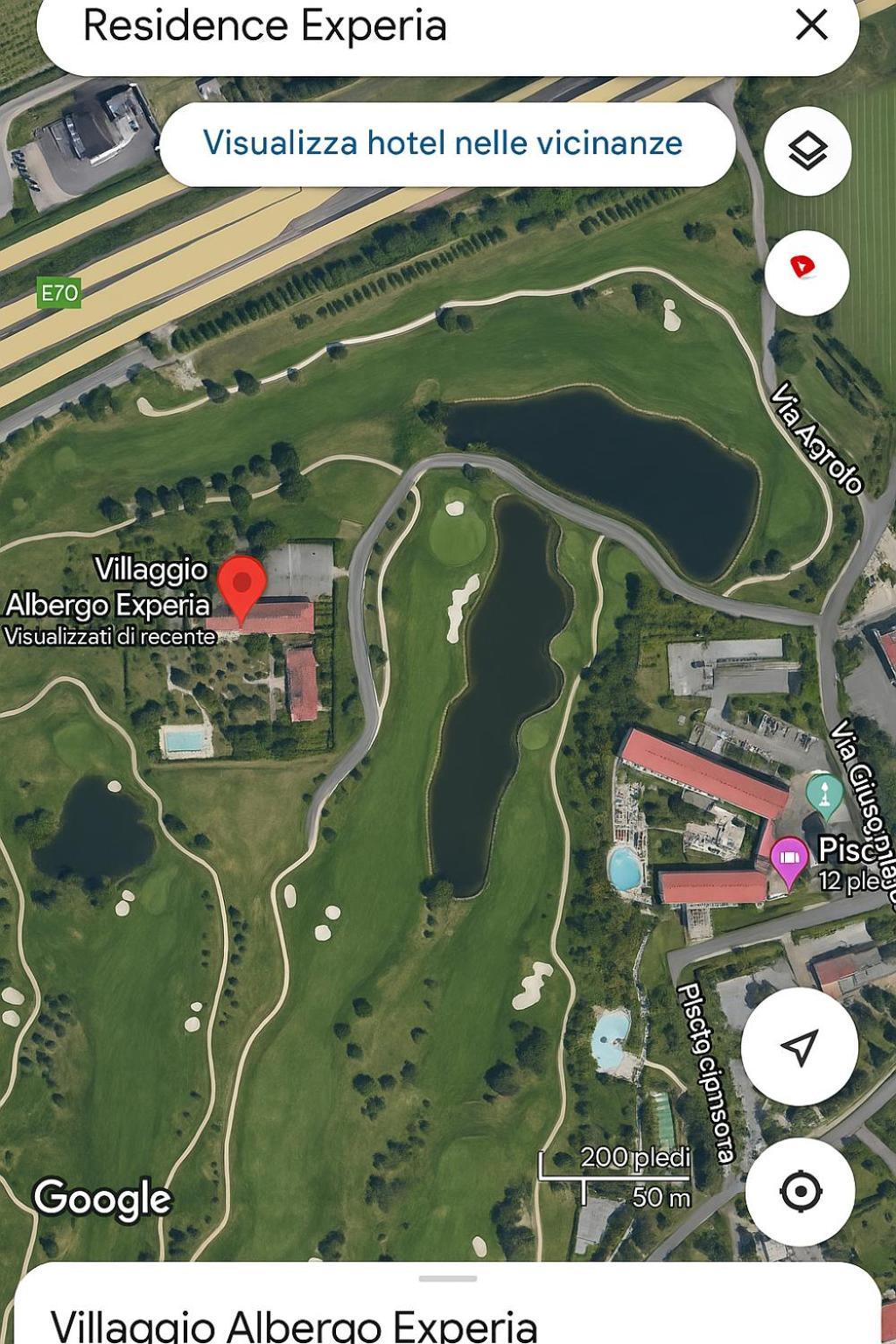The image size is (896, 1344).
Task: Tap the green monument marker on the map
Action: point(824,794)
